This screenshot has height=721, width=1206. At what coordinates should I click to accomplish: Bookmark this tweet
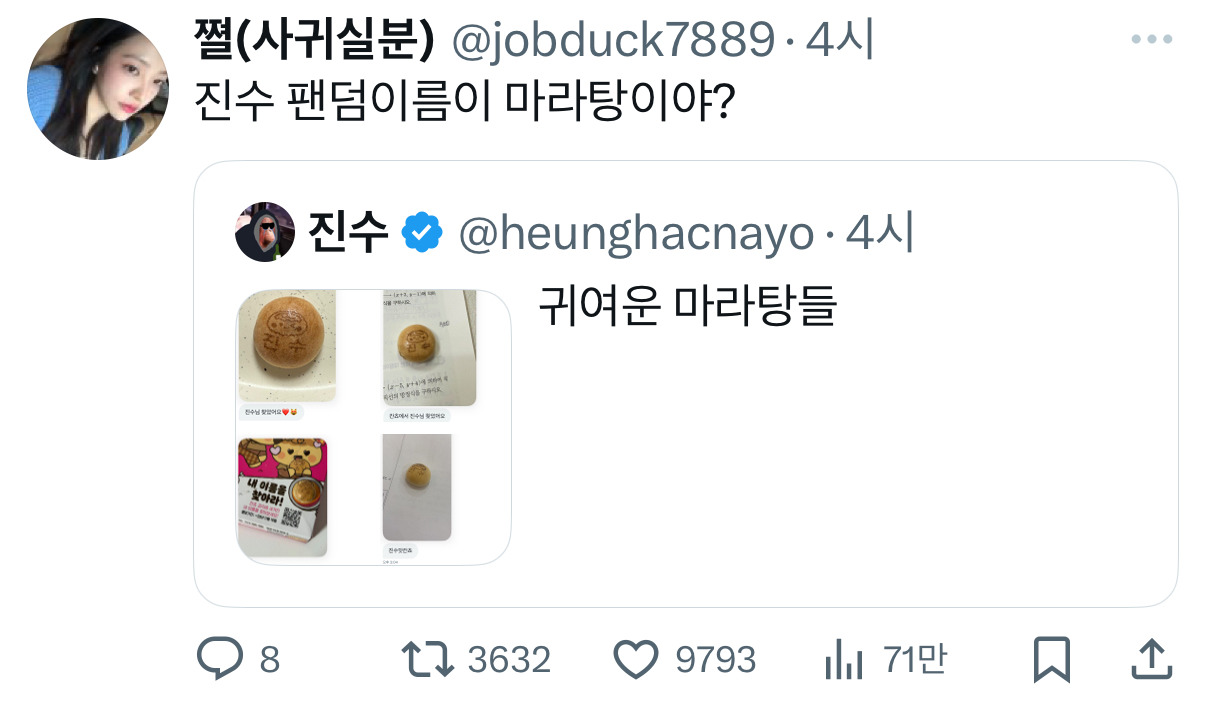[1052, 660]
